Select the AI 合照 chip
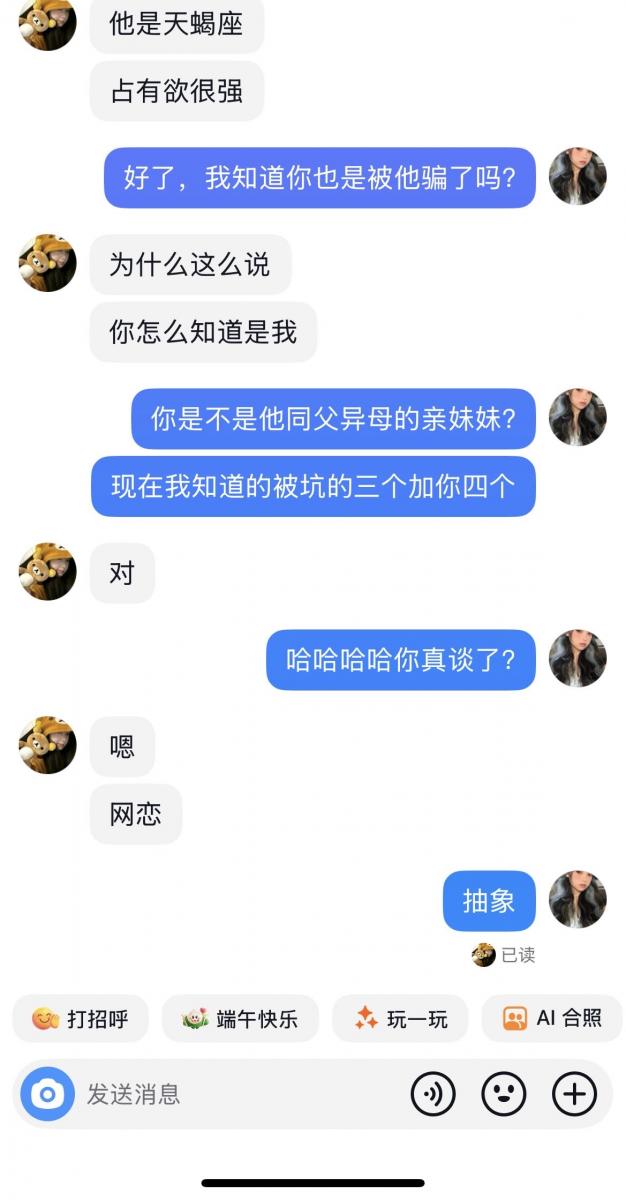626x1200 pixels. coord(552,1019)
